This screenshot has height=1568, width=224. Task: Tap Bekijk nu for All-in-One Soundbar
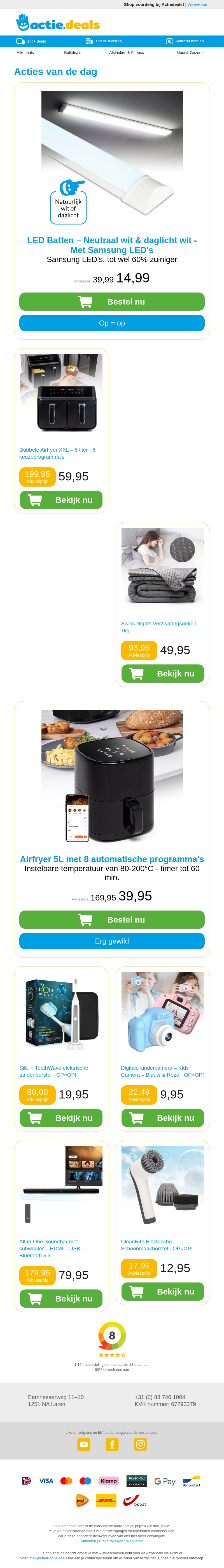pyautogui.click(x=61, y=1298)
